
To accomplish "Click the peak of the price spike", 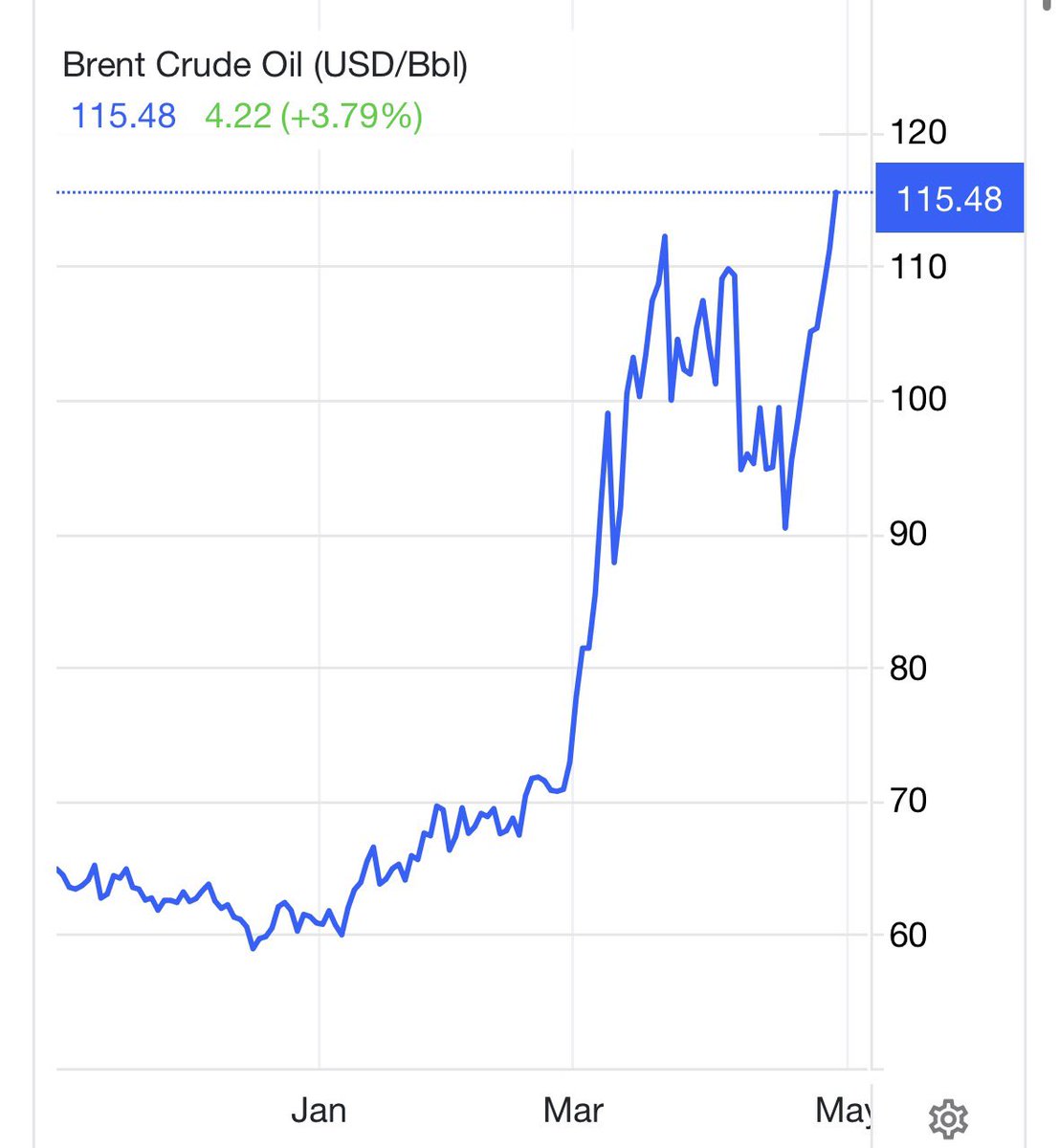I will click(664, 234).
